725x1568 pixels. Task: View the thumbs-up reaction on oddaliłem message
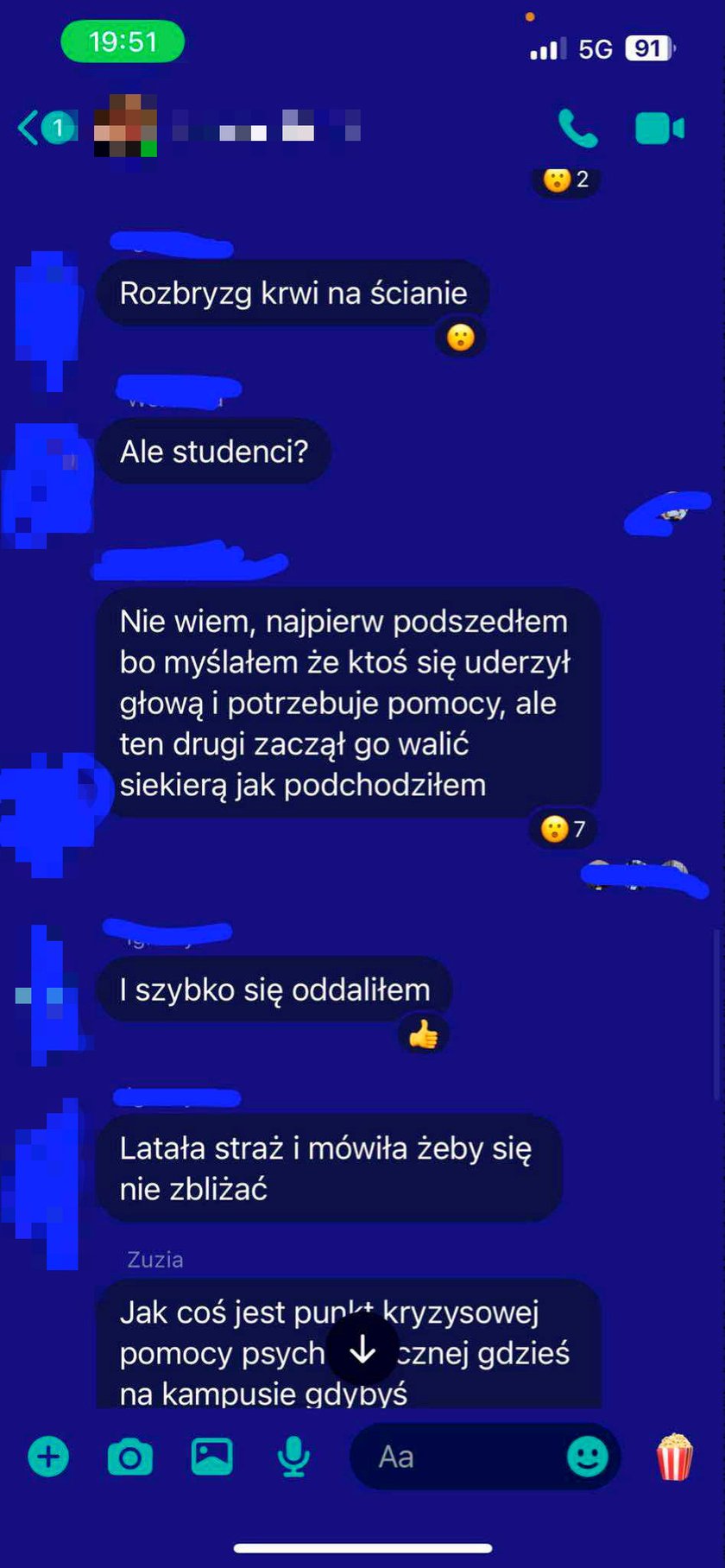click(423, 1034)
